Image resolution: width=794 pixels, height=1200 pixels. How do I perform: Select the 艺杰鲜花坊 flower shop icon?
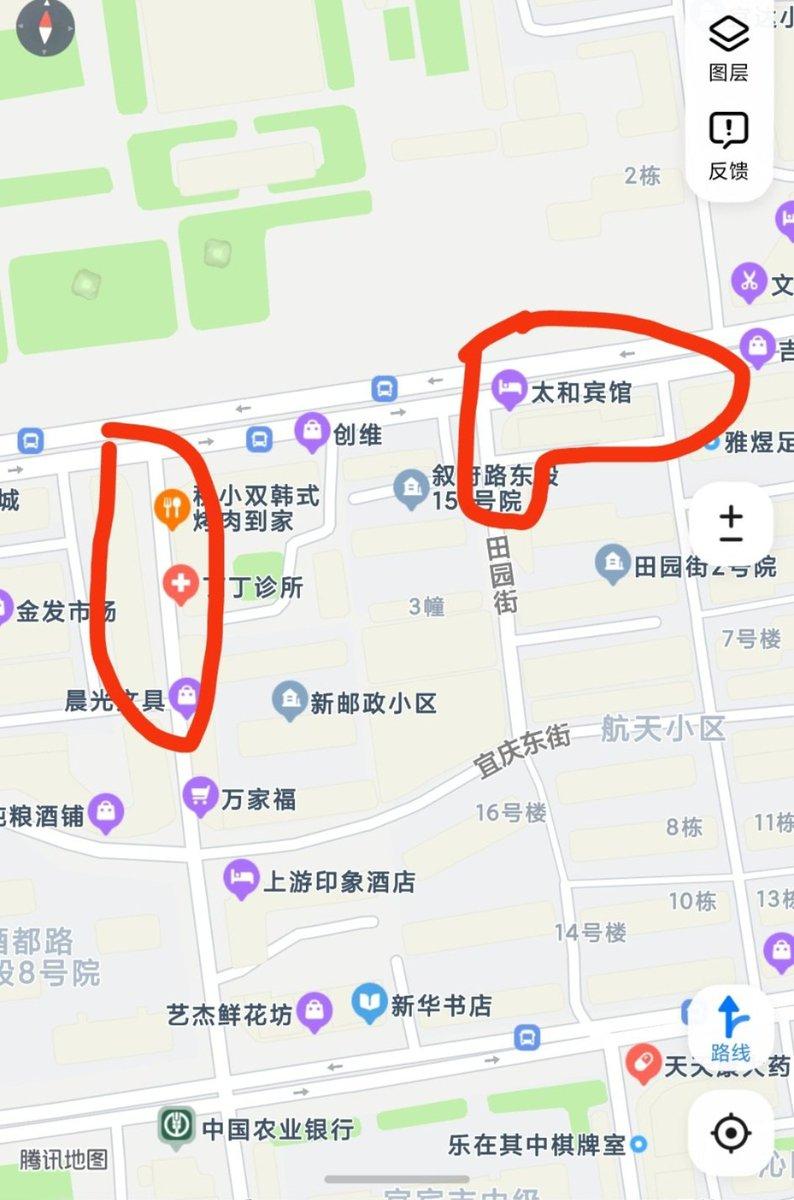[x=313, y=1008]
